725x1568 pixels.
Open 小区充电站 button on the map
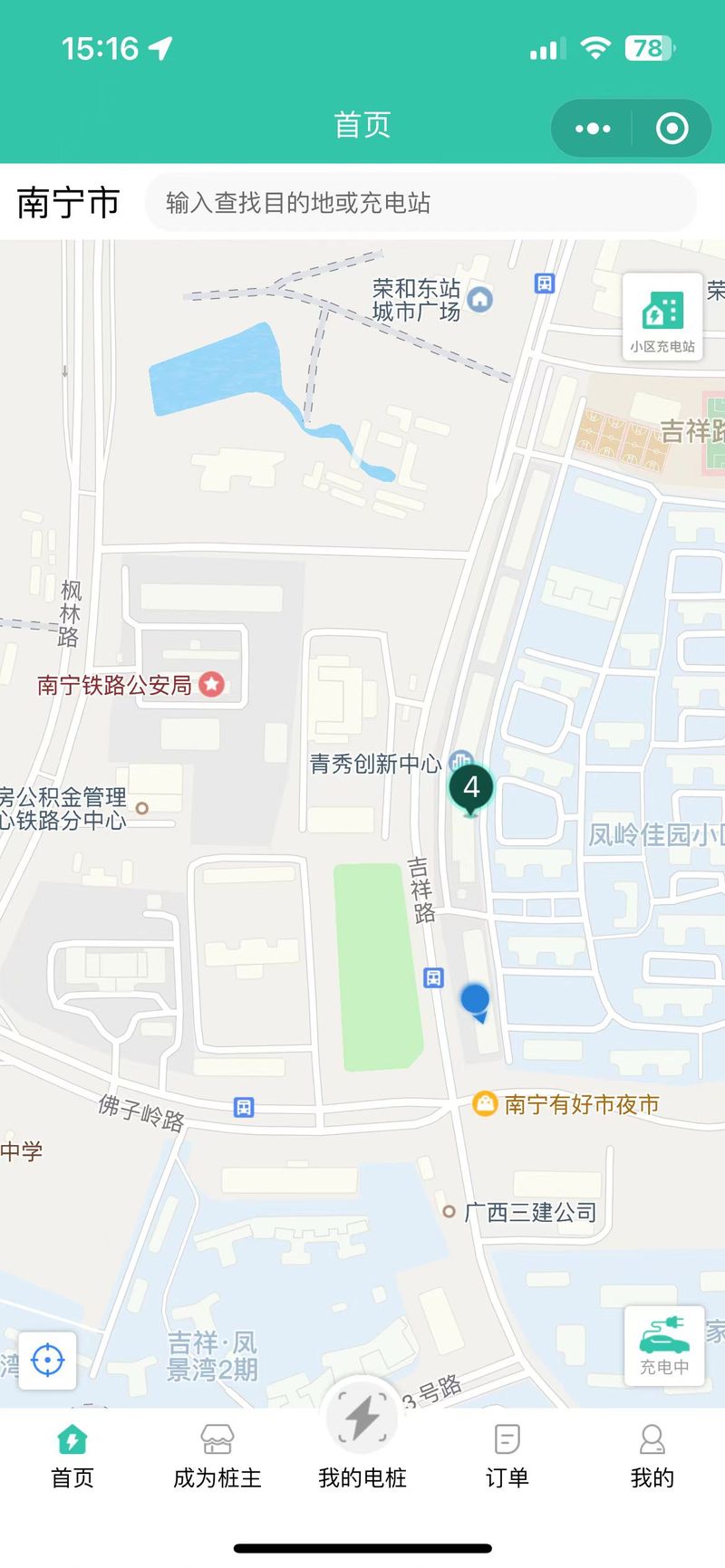pos(662,316)
